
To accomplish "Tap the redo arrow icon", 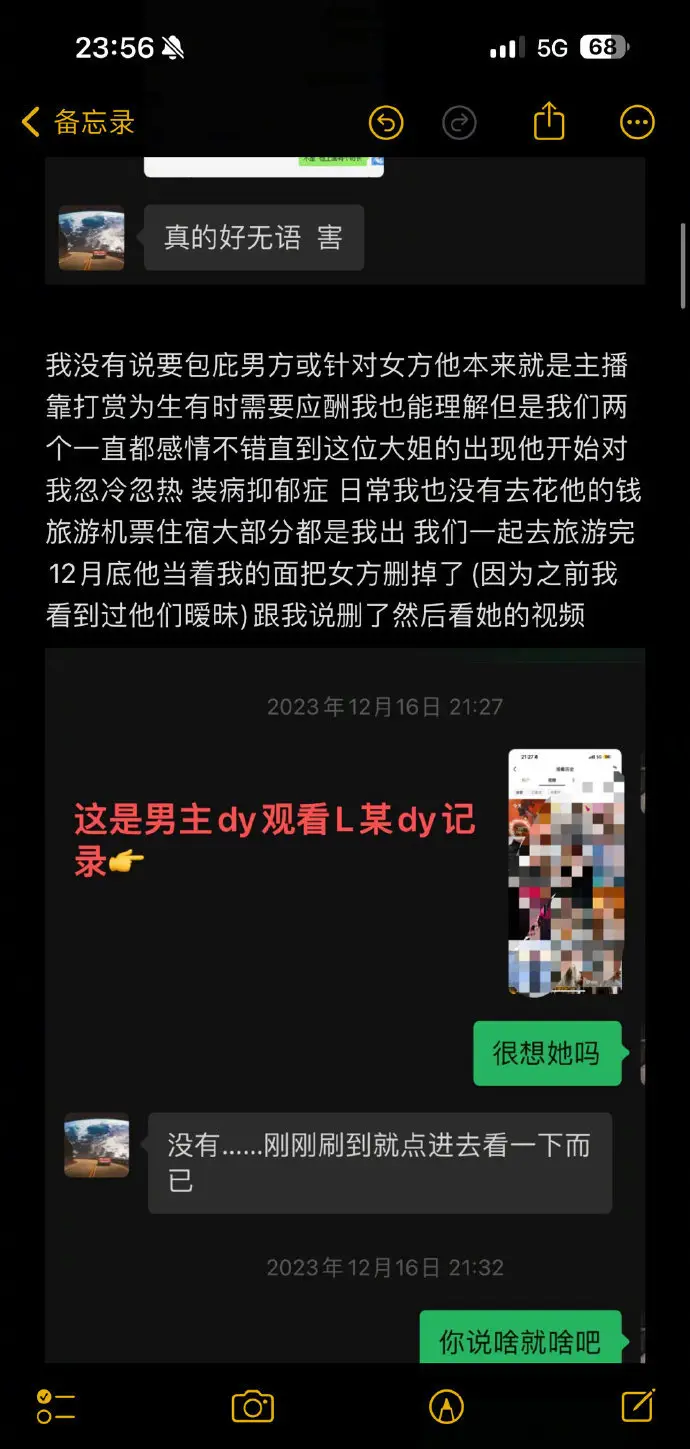I will click(459, 123).
